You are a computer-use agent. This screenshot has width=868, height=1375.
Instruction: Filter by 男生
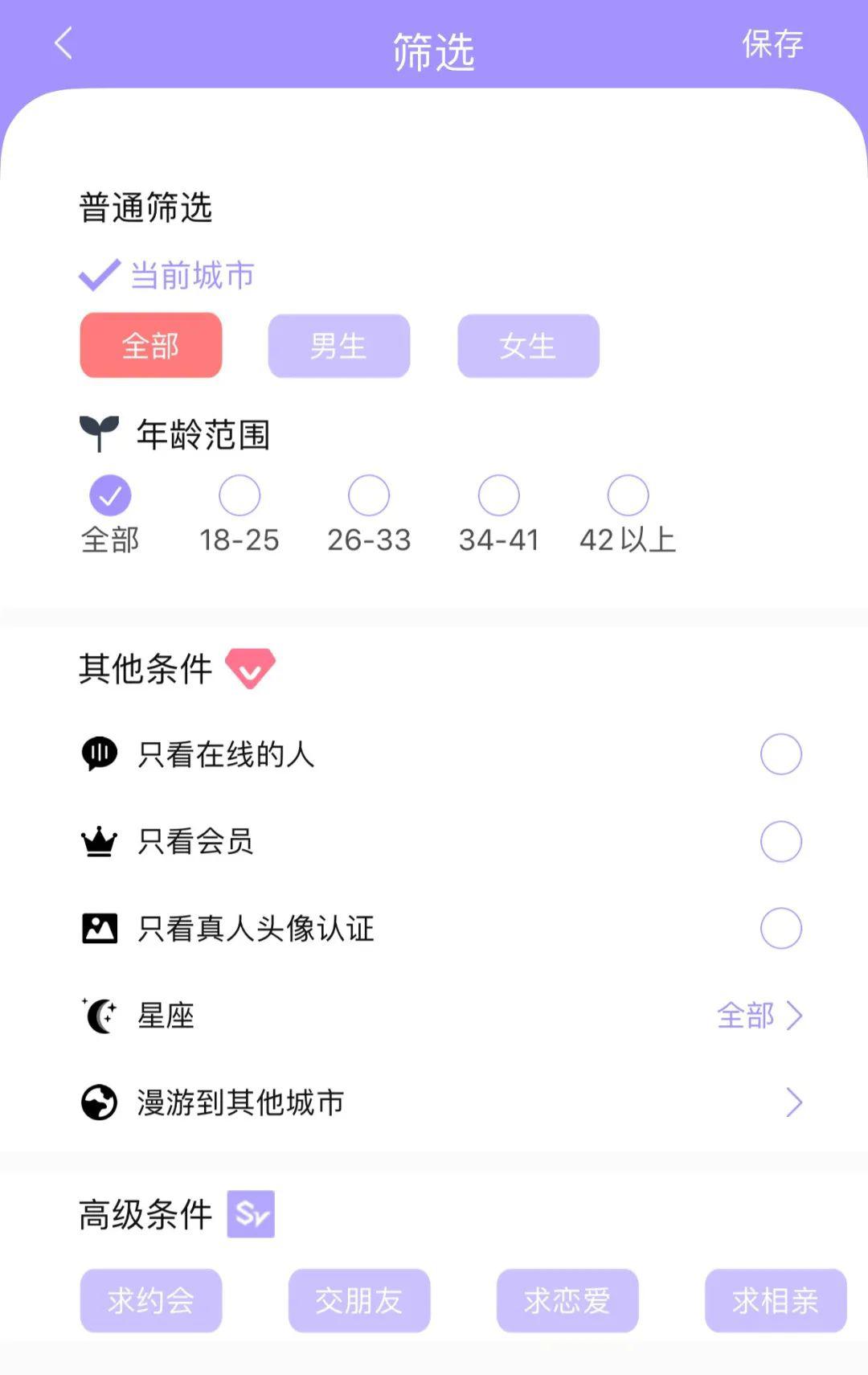[x=339, y=346]
